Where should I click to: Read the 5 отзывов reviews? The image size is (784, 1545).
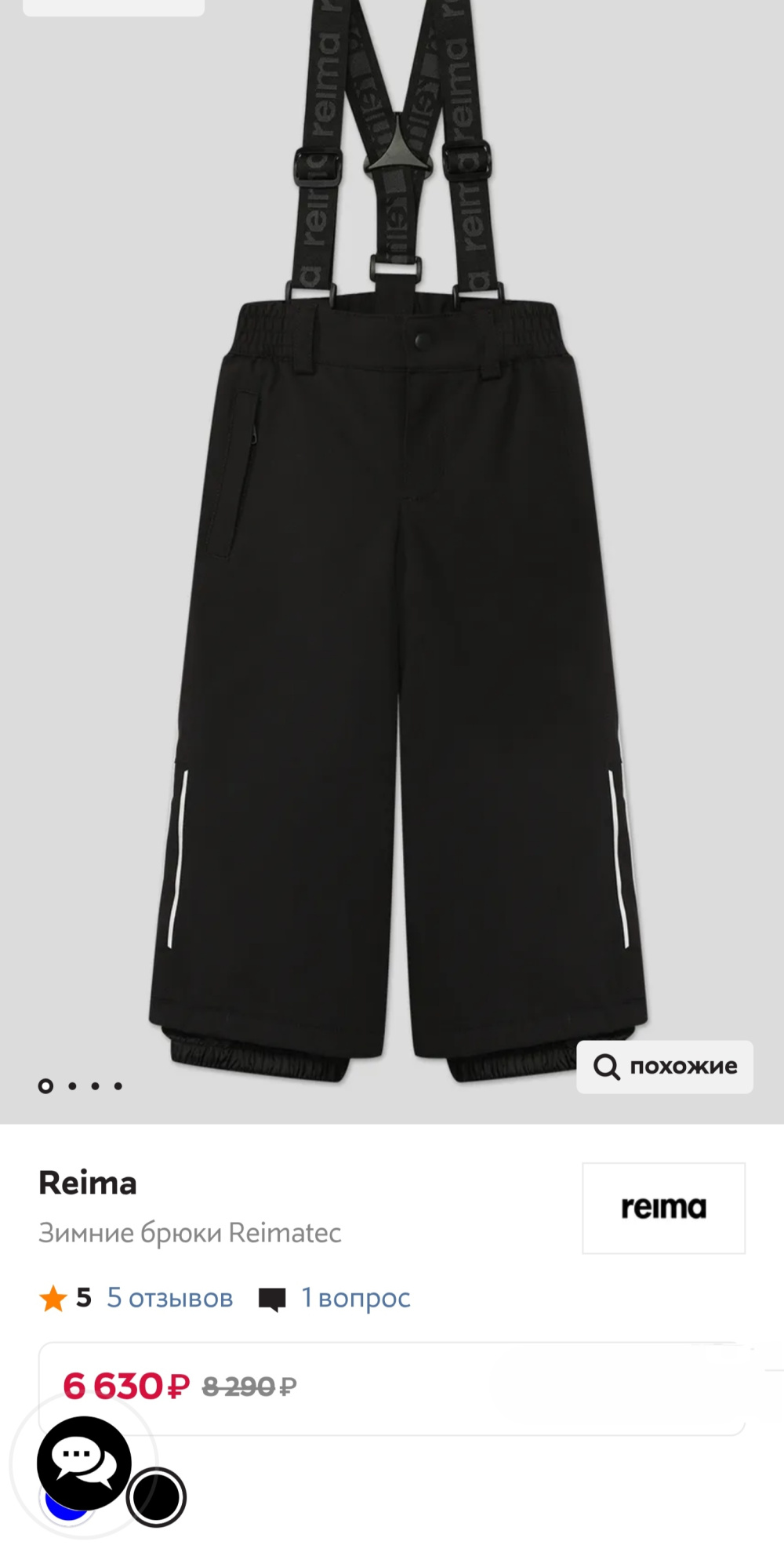tap(169, 1298)
